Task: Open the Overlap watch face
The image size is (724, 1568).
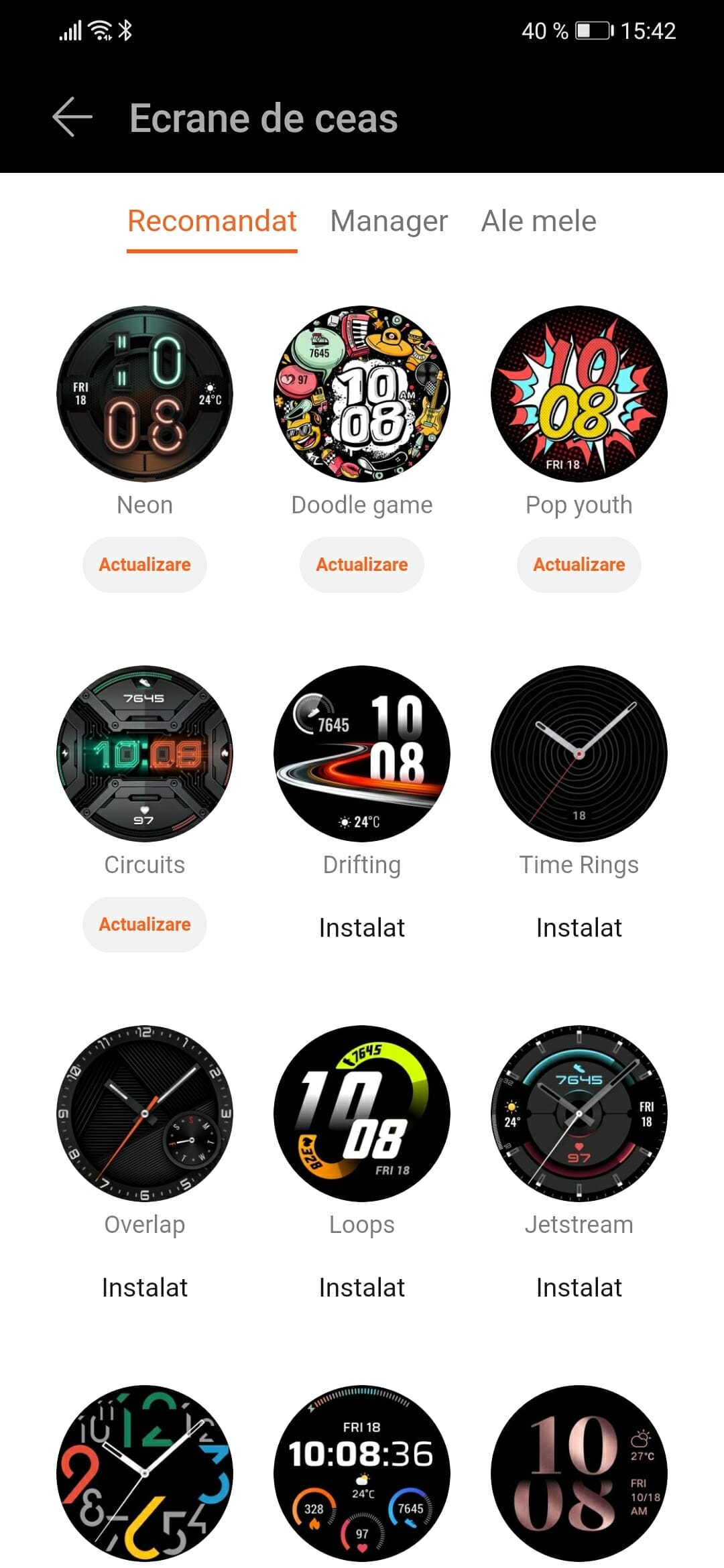Action: click(x=145, y=1113)
